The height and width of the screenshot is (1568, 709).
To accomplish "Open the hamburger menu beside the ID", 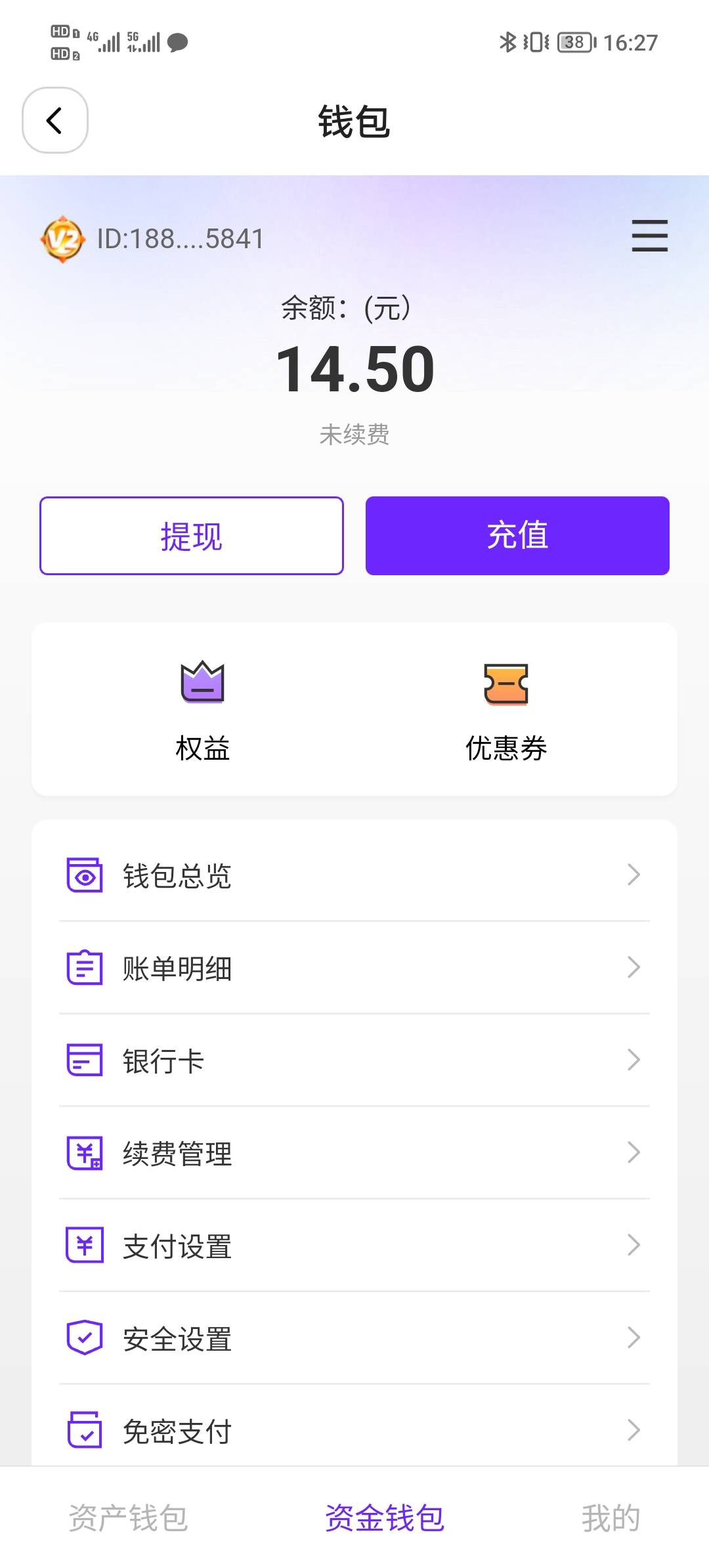I will point(649,236).
